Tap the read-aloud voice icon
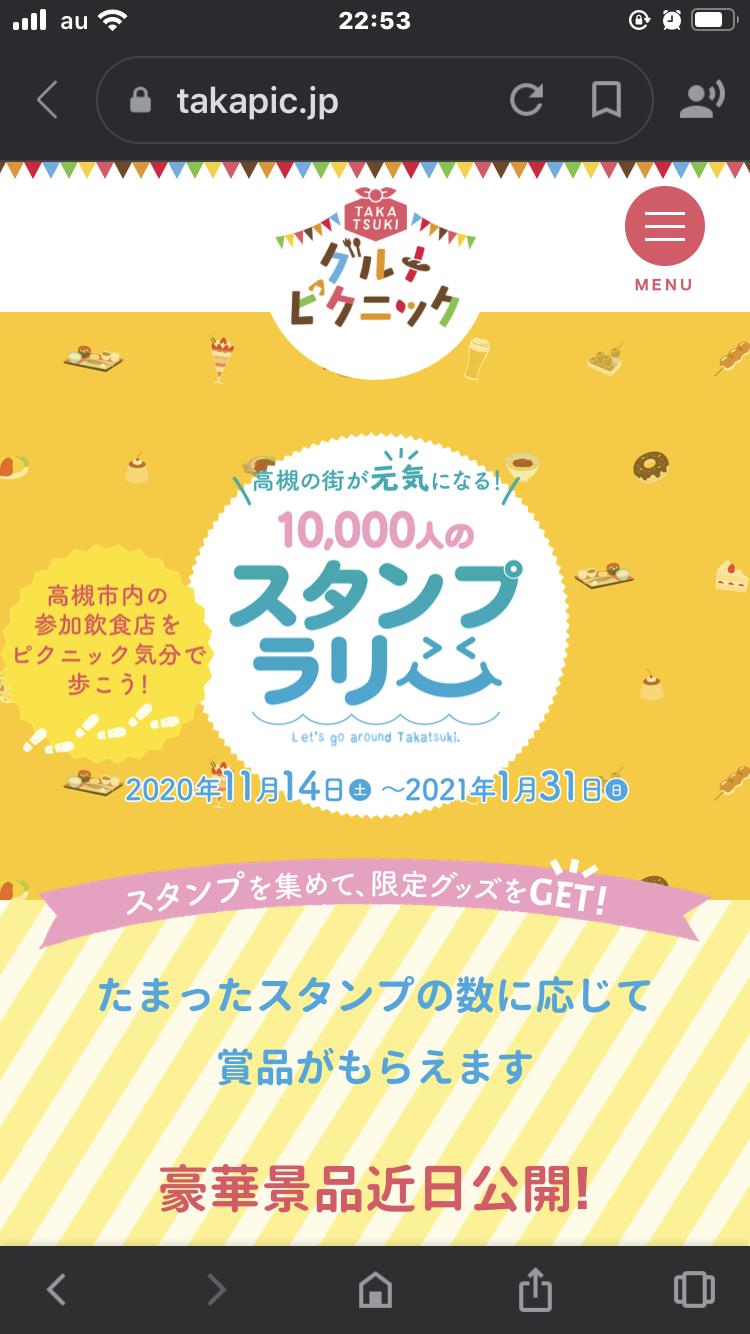 click(702, 100)
